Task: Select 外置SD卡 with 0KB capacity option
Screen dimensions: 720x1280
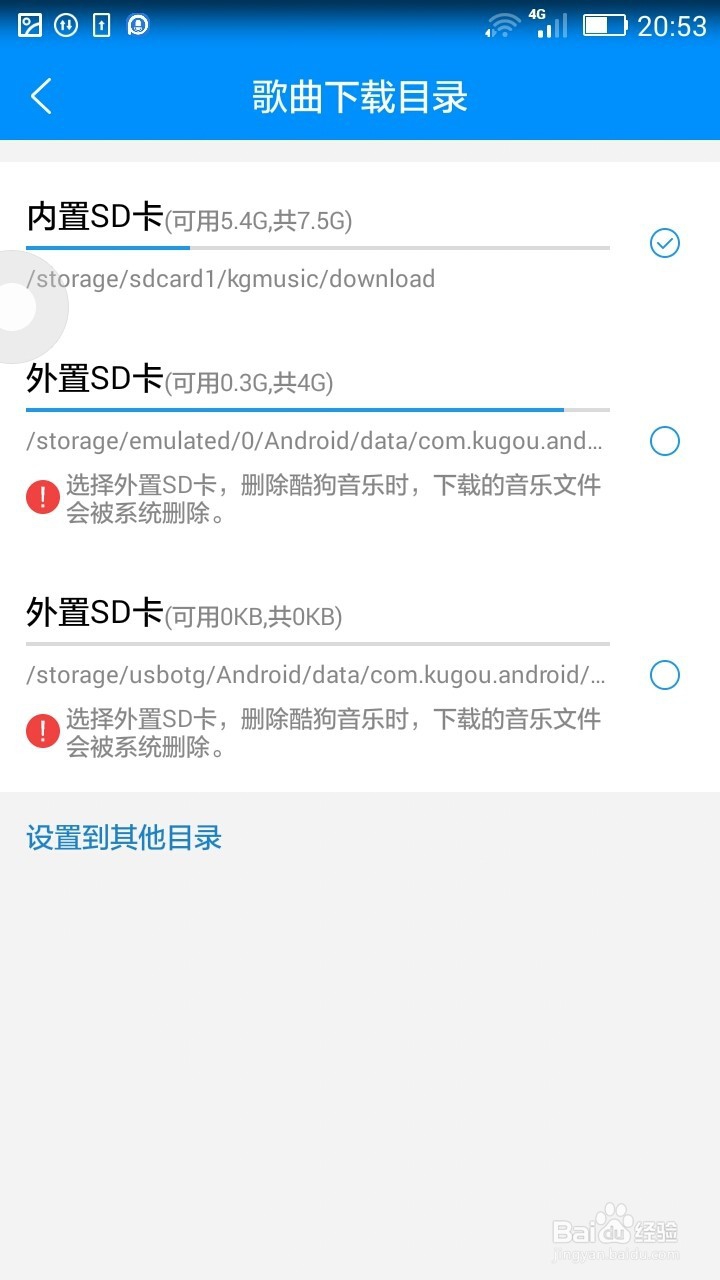Action: click(x=664, y=675)
